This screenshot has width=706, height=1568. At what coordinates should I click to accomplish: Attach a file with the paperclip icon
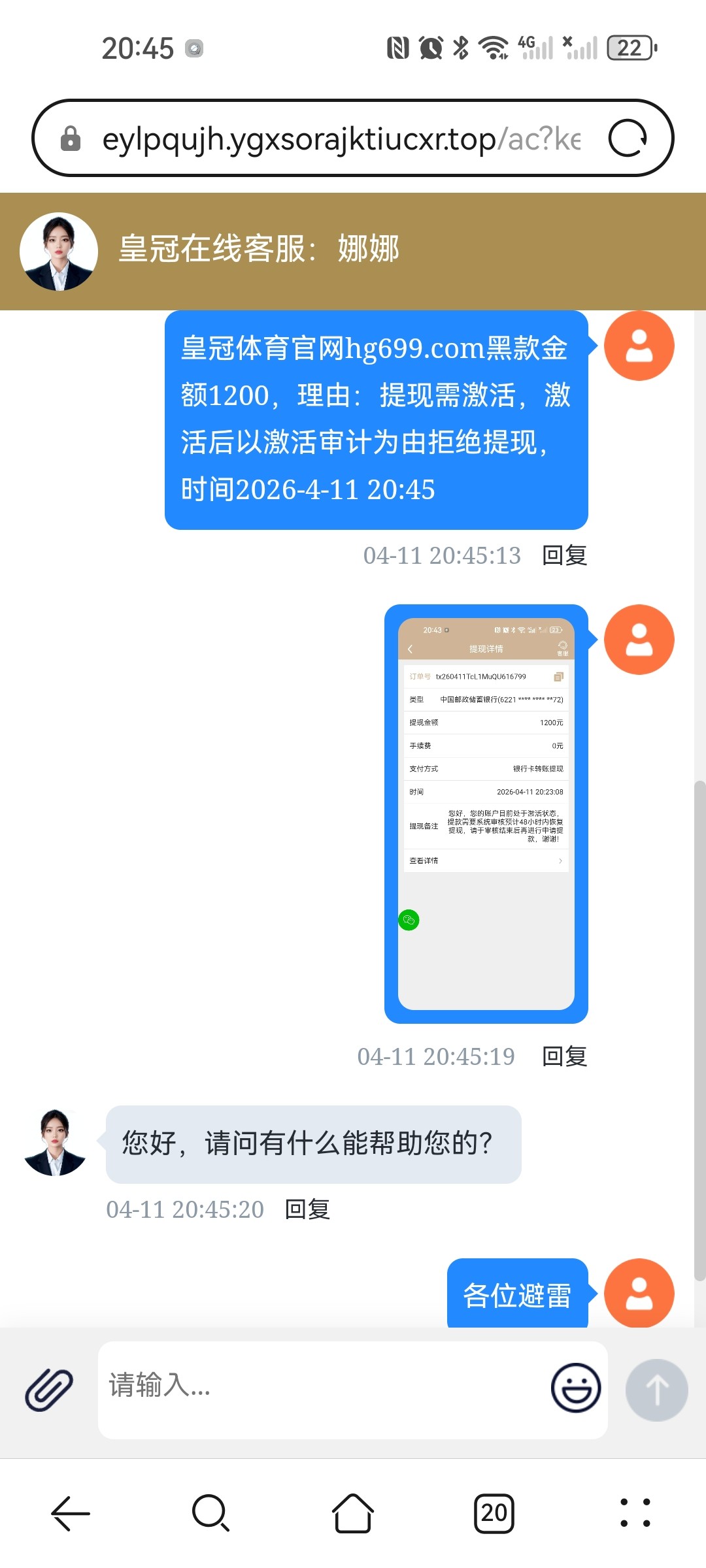pos(49,1390)
